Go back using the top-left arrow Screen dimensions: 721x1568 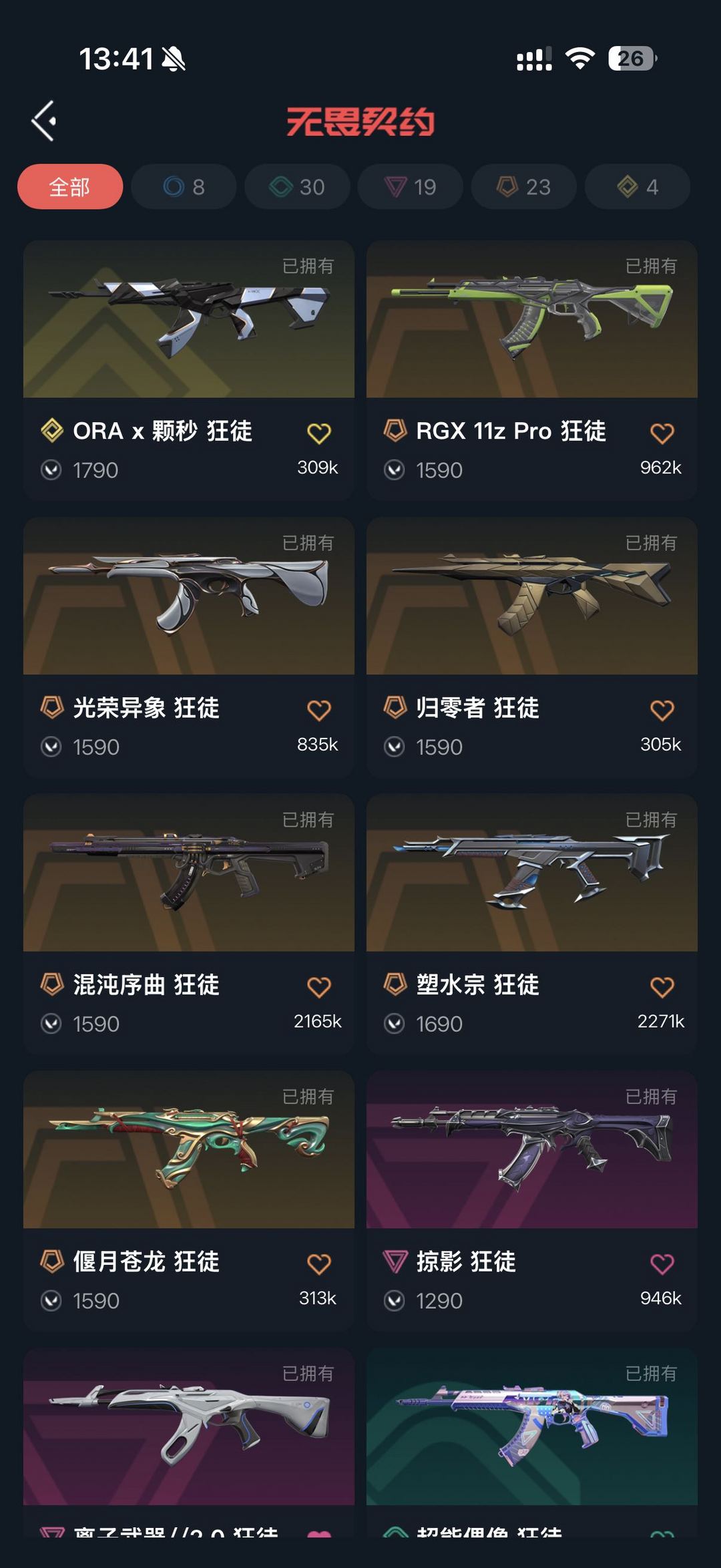(x=44, y=121)
